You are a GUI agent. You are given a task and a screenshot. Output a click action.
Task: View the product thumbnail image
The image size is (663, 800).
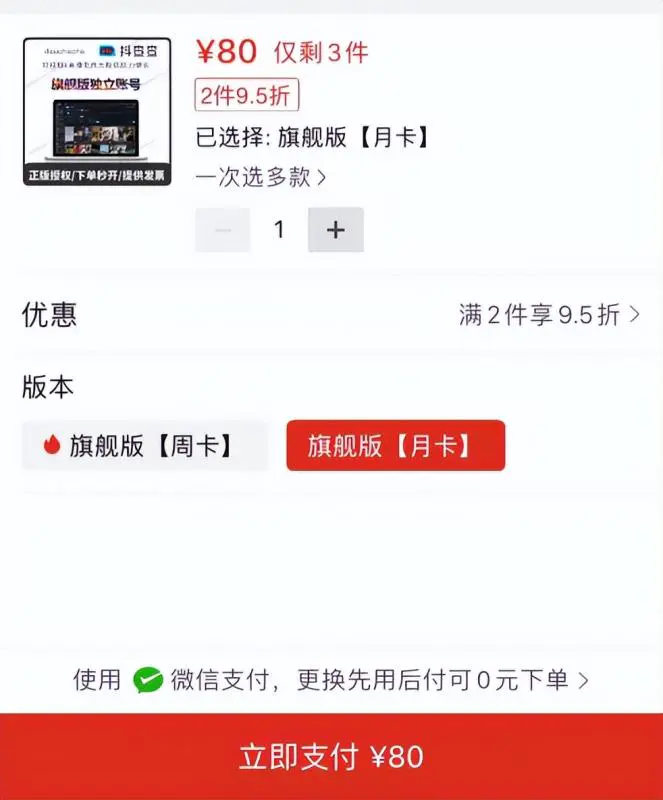coord(97,111)
